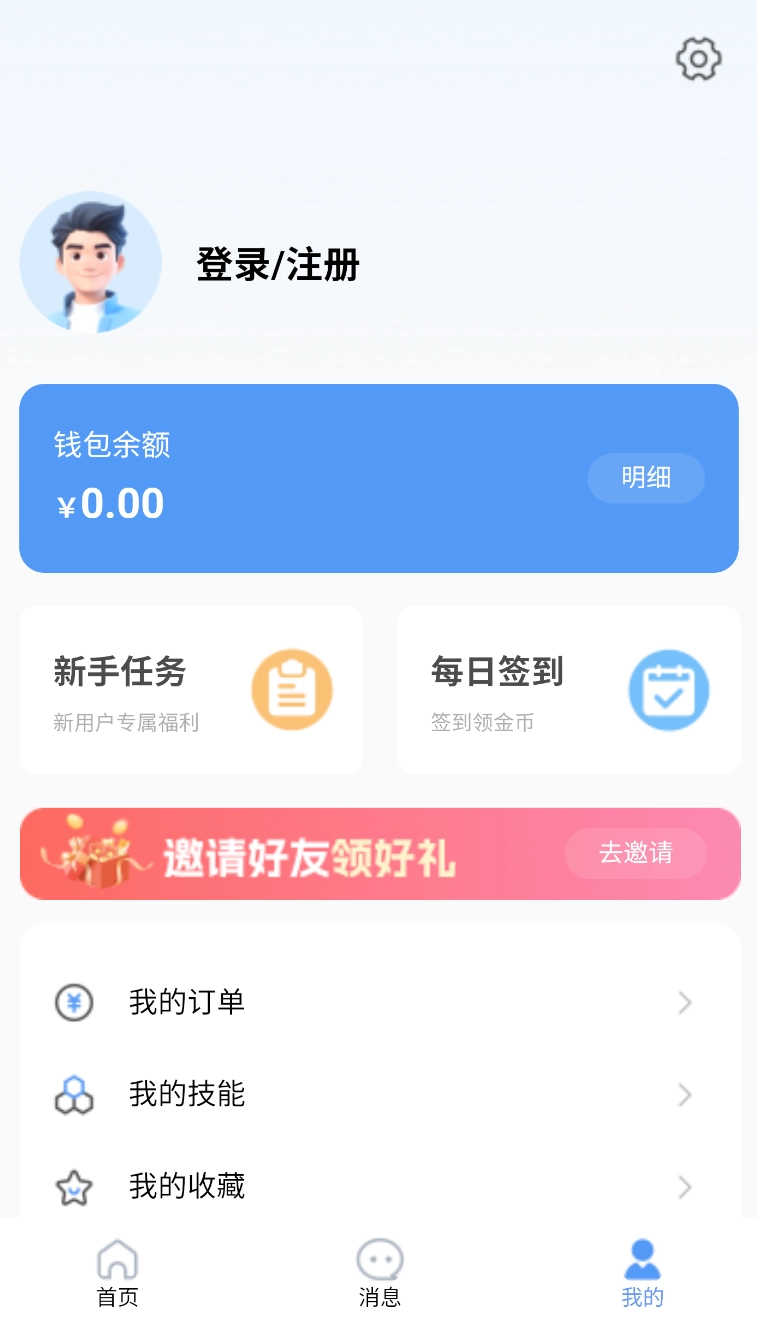Click the 每日签到 calendar check icon

tap(669, 690)
